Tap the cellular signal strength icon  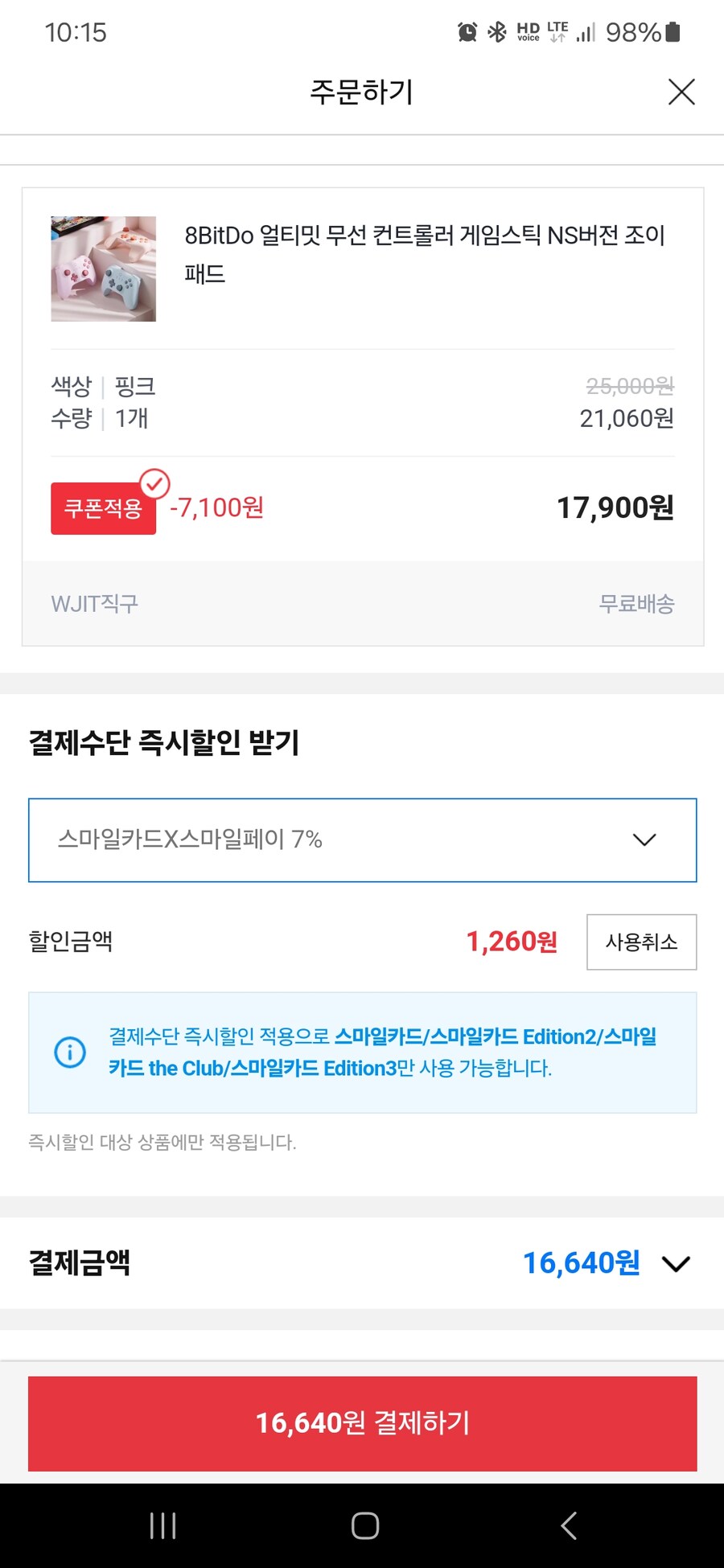pyautogui.click(x=586, y=31)
